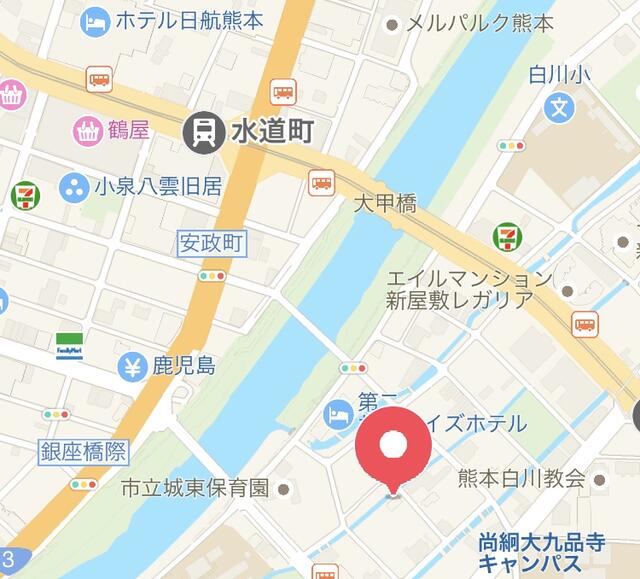Select the エイルマンション新屋敷レガリア marker
The height and width of the screenshot is (579, 640).
pyautogui.click(x=567, y=291)
